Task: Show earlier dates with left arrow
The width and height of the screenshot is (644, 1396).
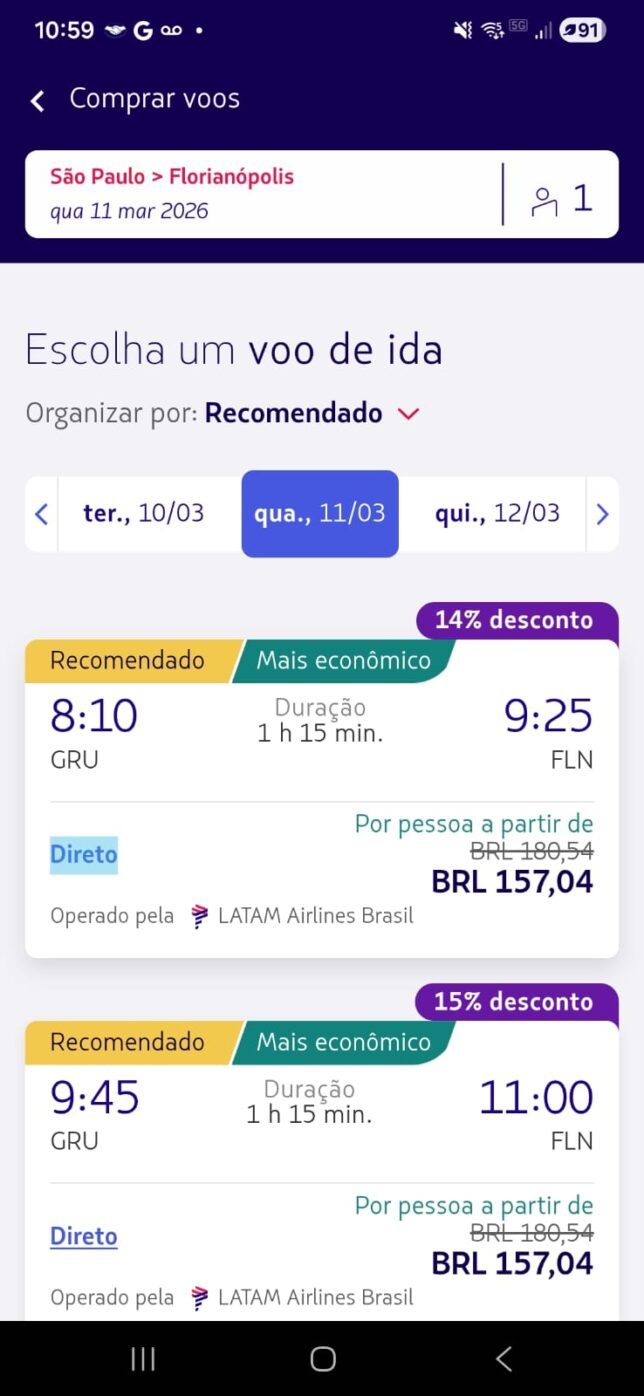Action: pos(41,514)
